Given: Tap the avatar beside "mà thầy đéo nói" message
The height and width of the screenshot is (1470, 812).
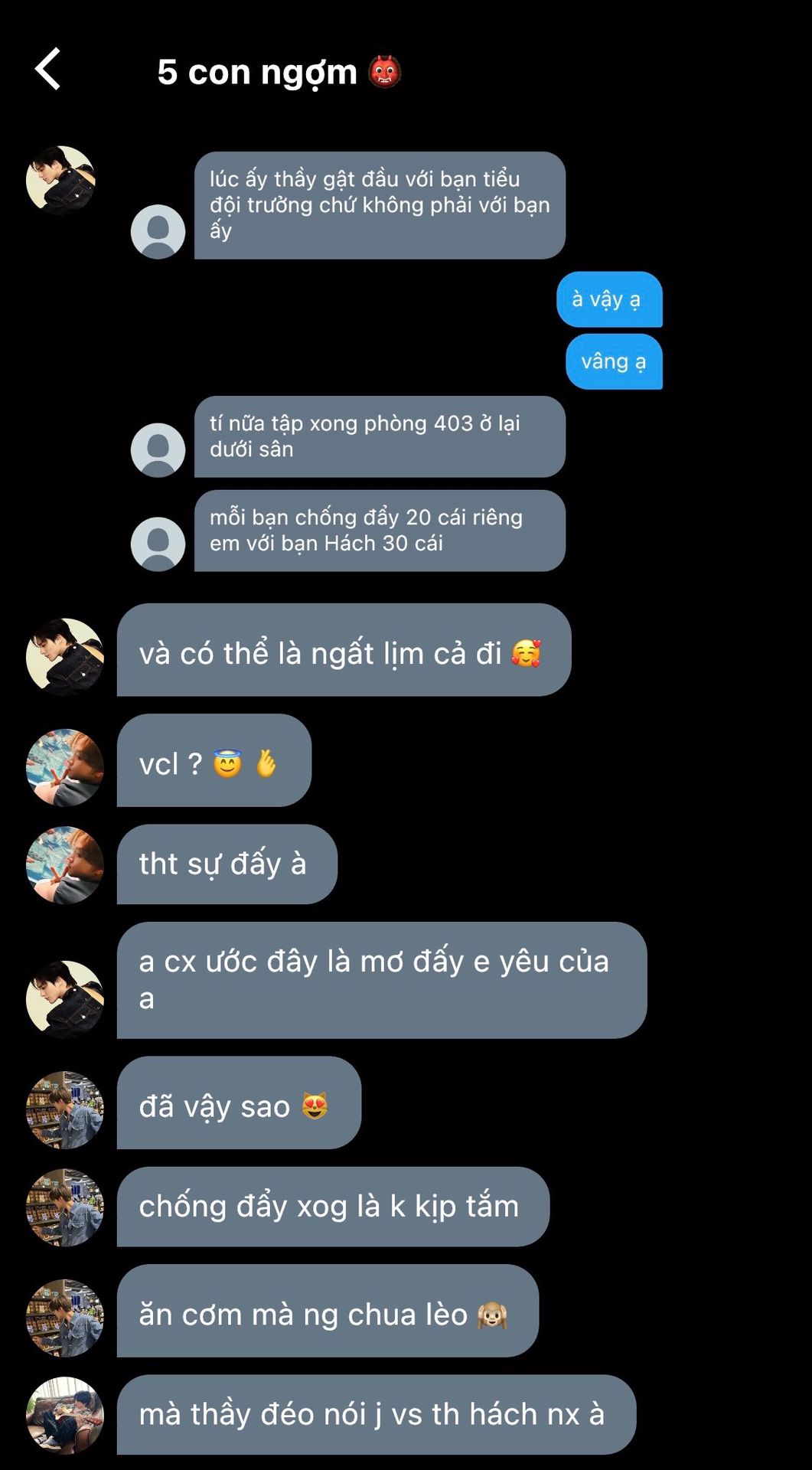Looking at the screenshot, I should [64, 1415].
